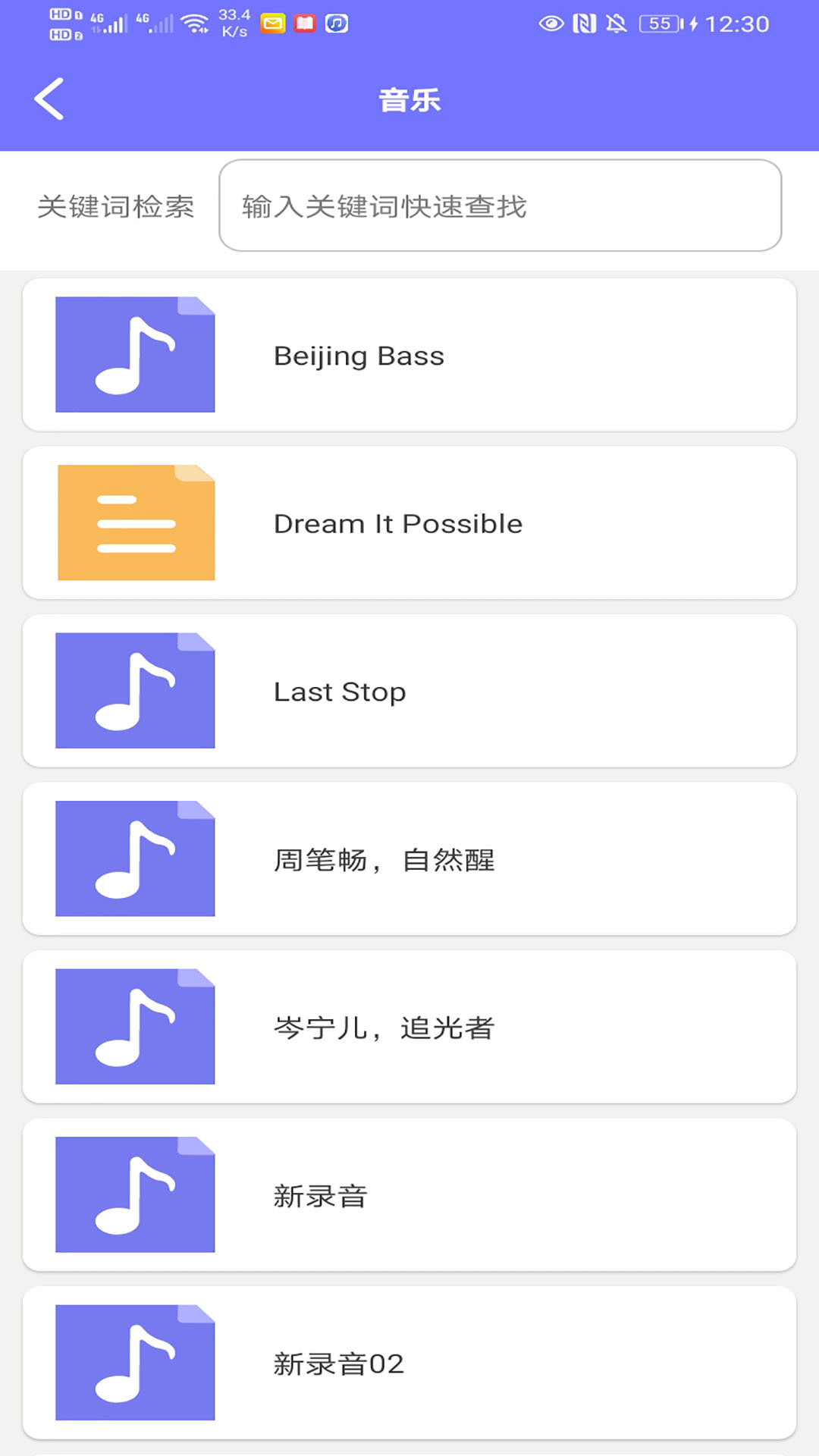Tap the back arrow in the header
Viewport: 819px width, 1456px height.
pos(50,99)
